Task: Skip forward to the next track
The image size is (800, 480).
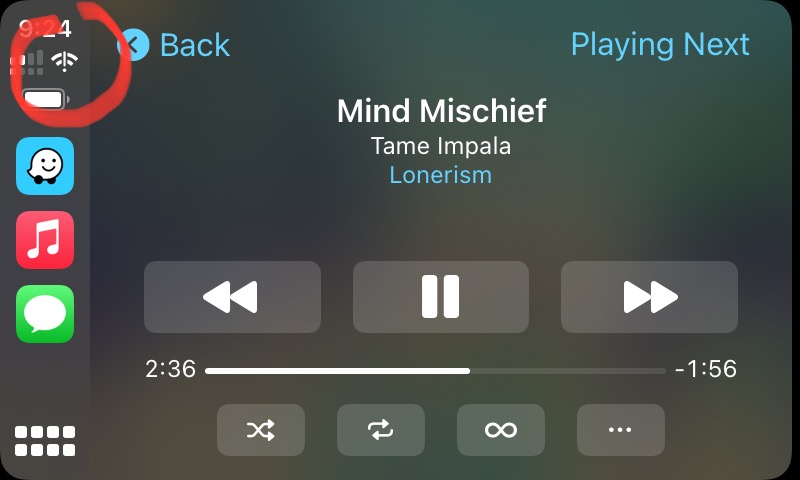Action: (x=649, y=297)
